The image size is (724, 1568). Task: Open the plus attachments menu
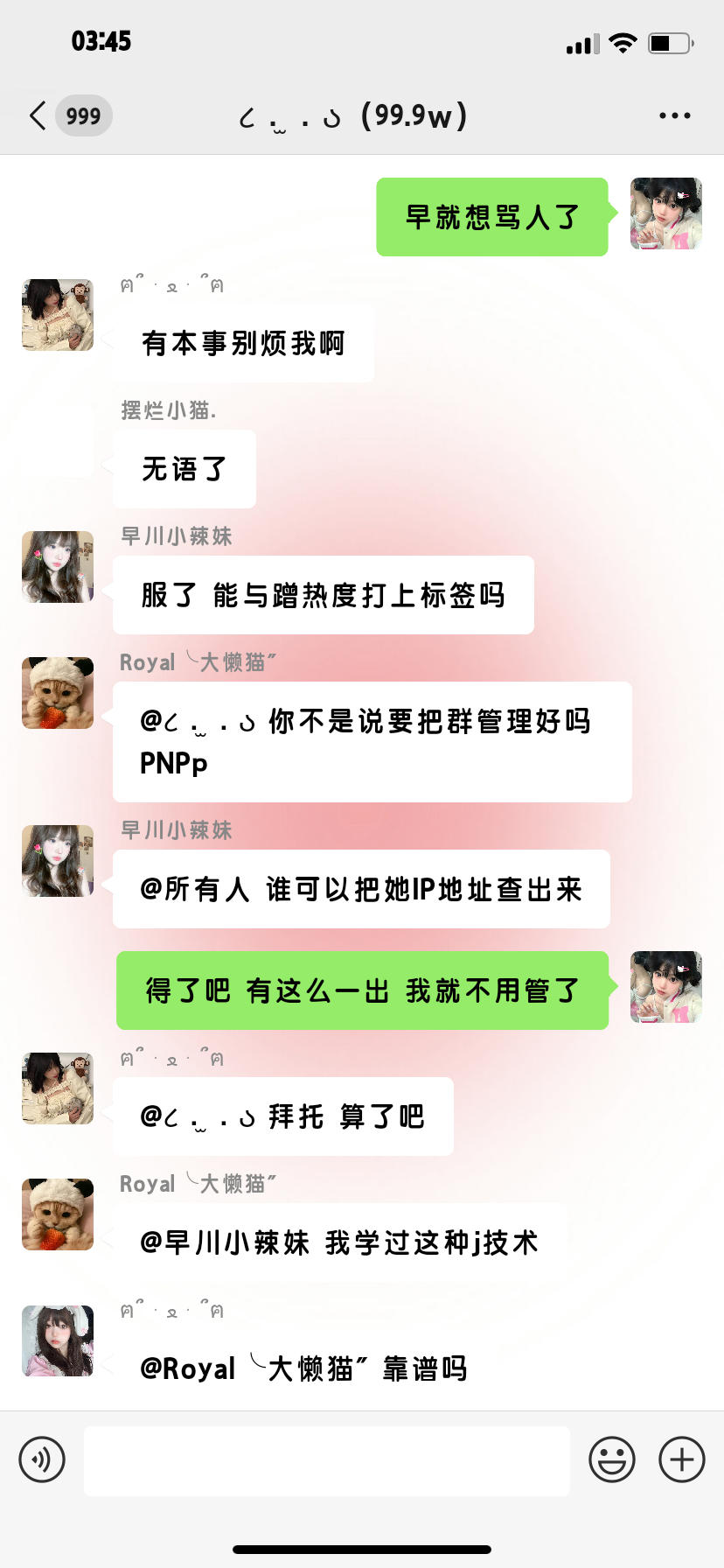coord(681,1459)
